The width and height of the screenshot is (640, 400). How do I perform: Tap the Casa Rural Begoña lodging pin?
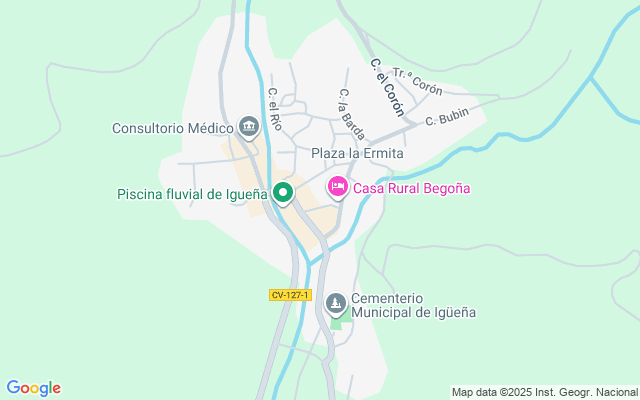point(338,188)
